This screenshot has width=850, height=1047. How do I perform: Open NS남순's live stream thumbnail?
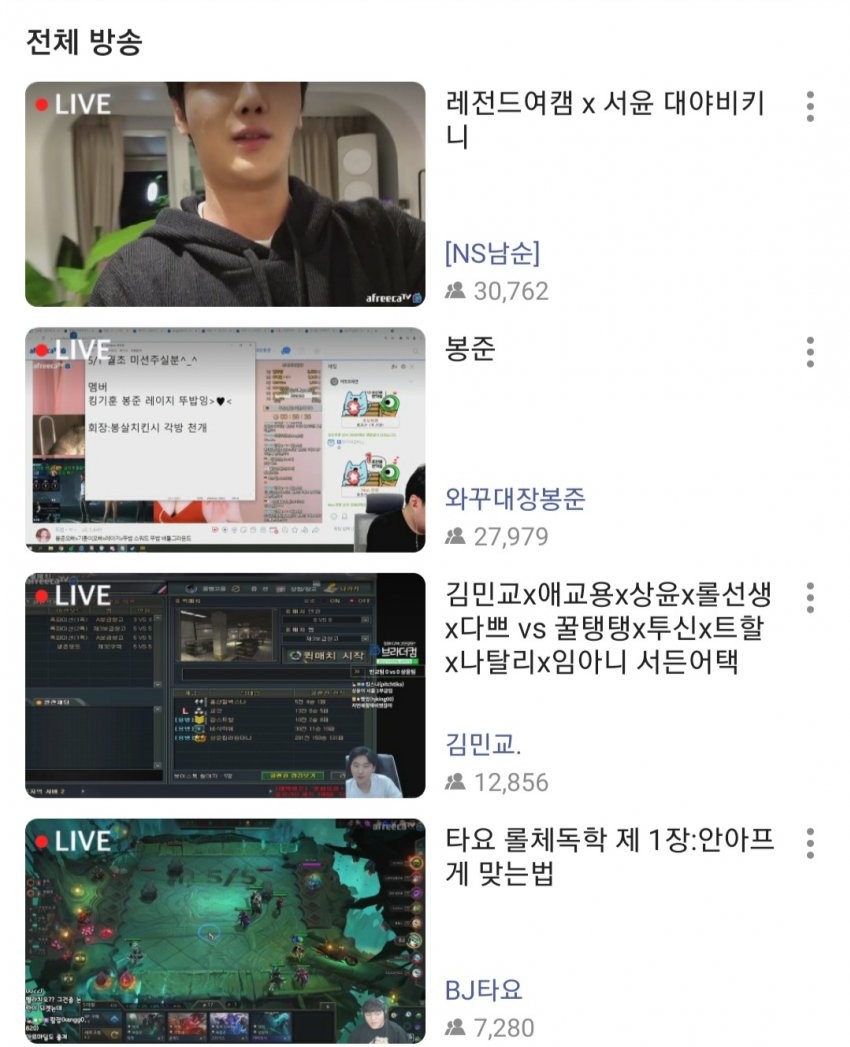point(225,194)
